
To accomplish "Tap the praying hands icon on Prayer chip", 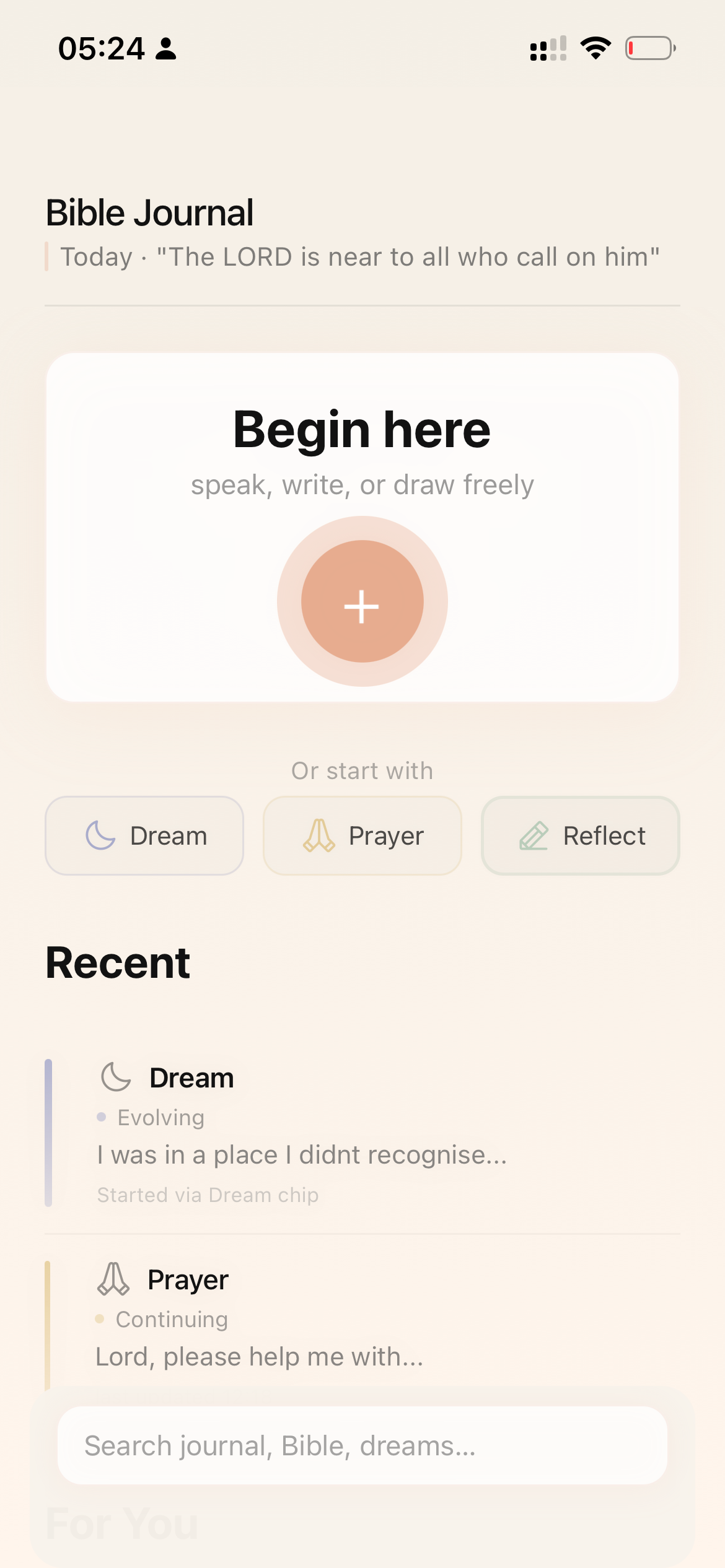I will pos(317,835).
